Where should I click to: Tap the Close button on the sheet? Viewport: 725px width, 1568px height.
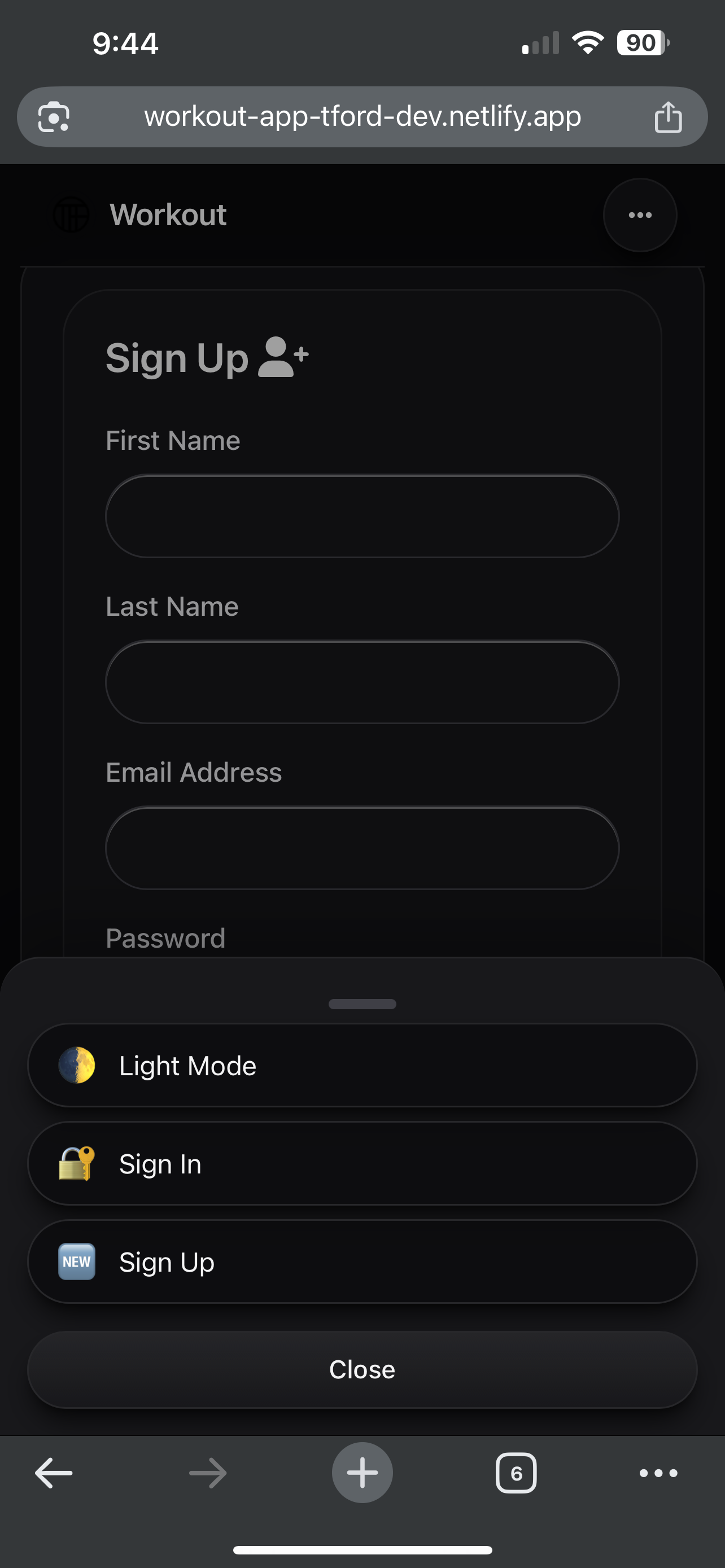(x=362, y=1369)
